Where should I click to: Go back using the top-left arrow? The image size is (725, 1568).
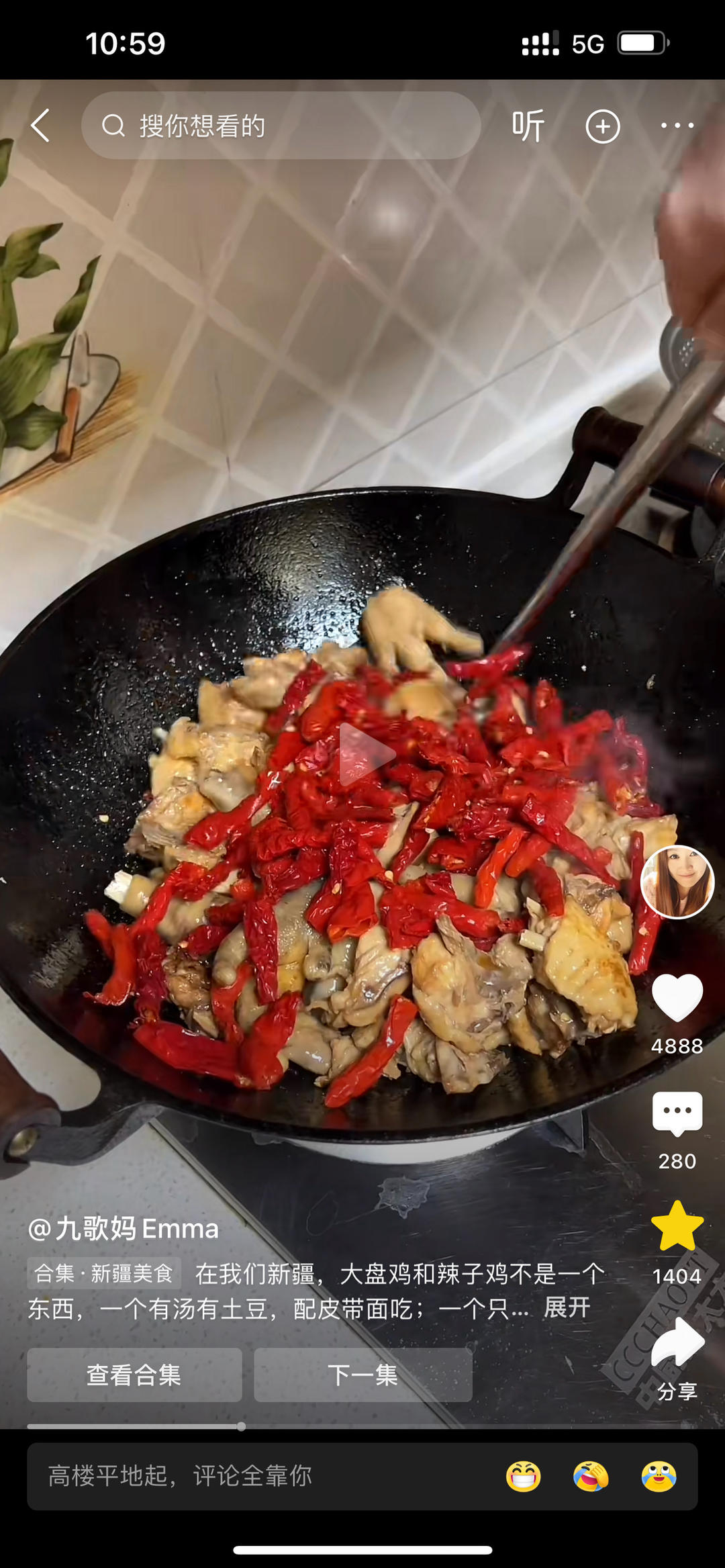coord(40,126)
